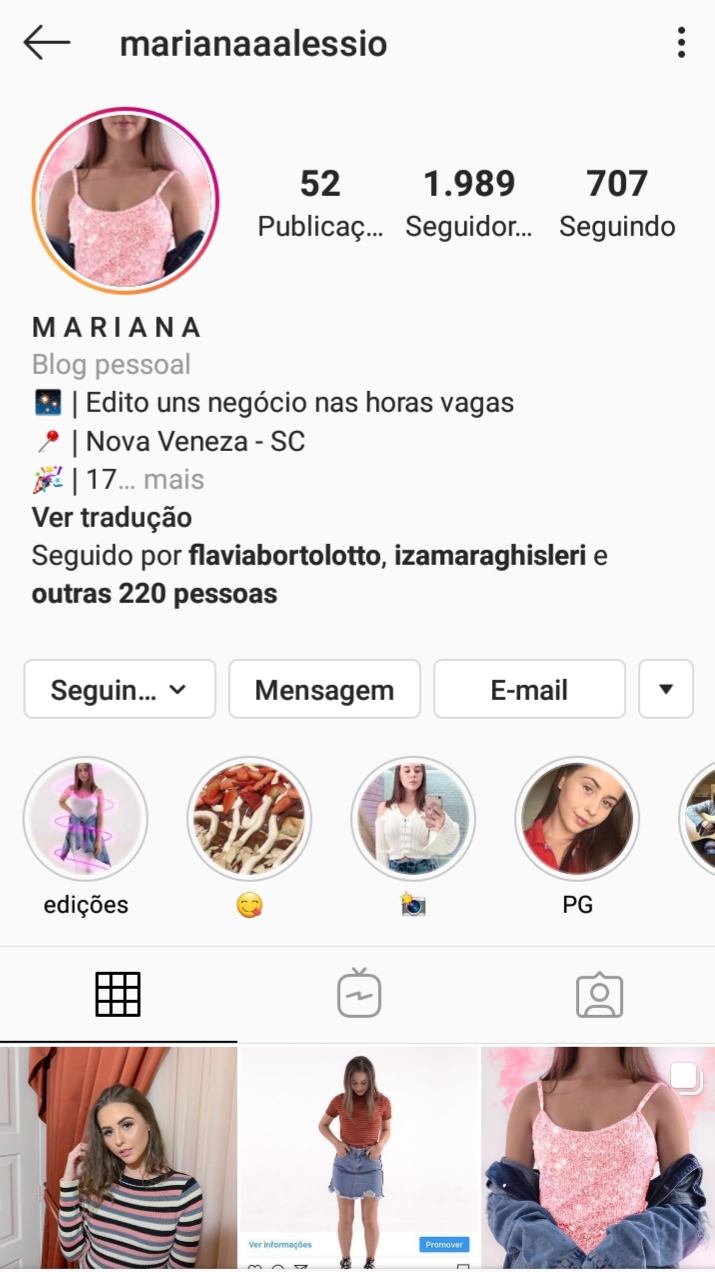Open the 1.989 Seguidores list

469,203
